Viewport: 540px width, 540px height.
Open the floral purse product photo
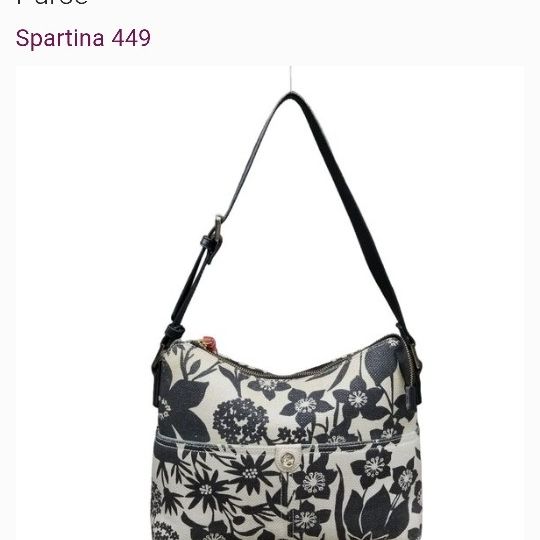click(270, 303)
